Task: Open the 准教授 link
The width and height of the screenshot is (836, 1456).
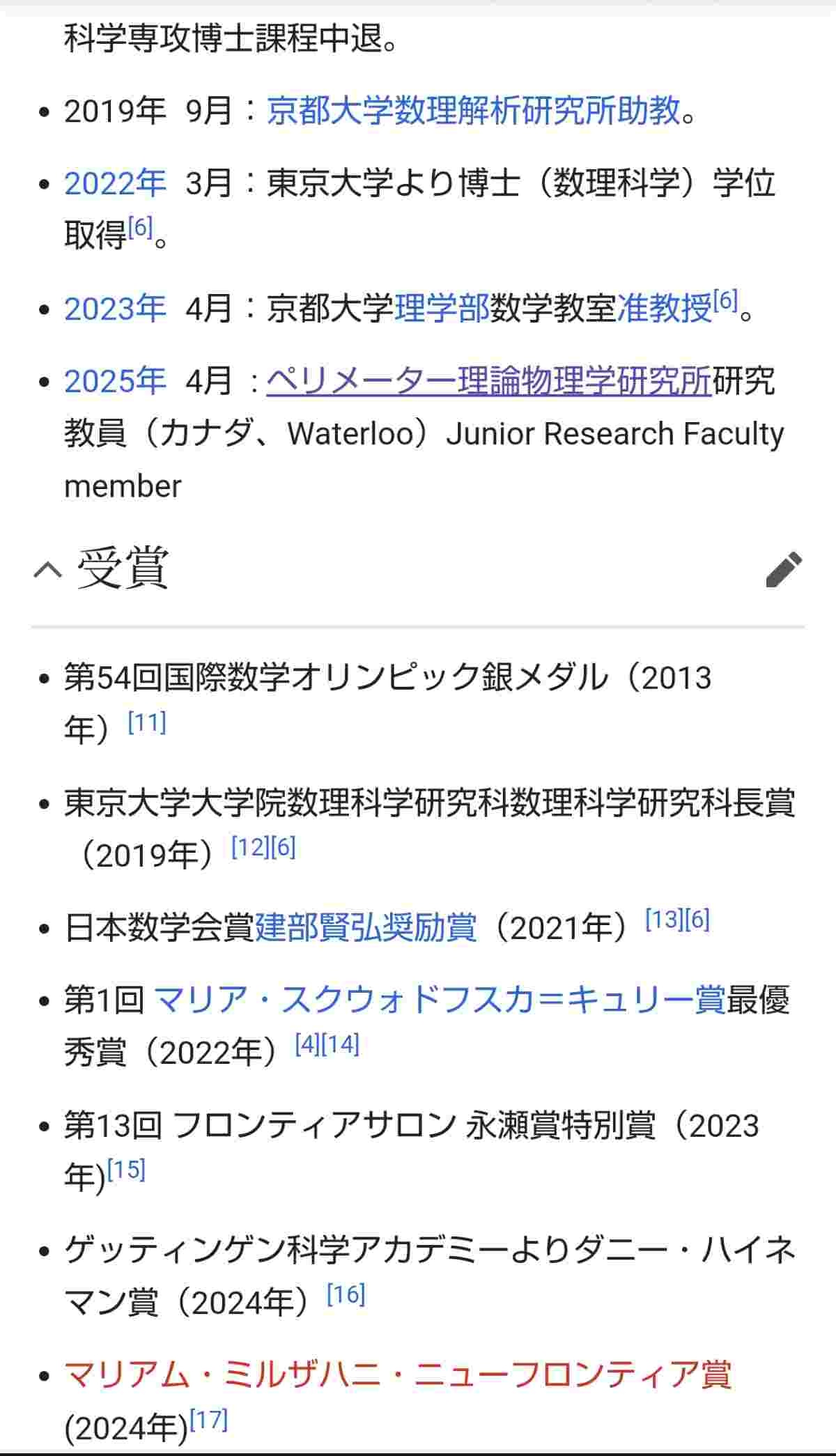Action: click(664, 309)
